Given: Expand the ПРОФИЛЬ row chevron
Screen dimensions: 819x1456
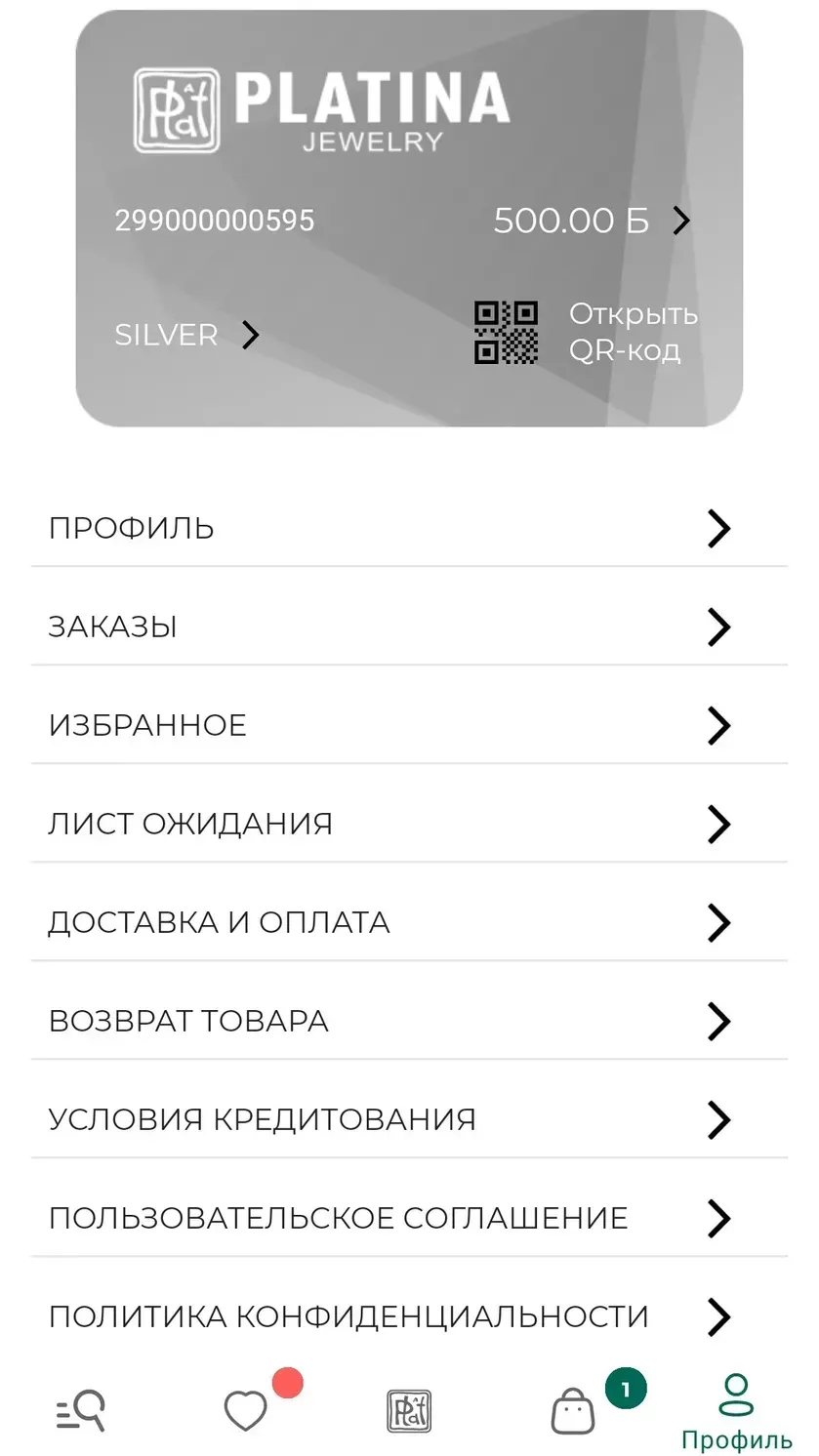Looking at the screenshot, I should pos(719,528).
